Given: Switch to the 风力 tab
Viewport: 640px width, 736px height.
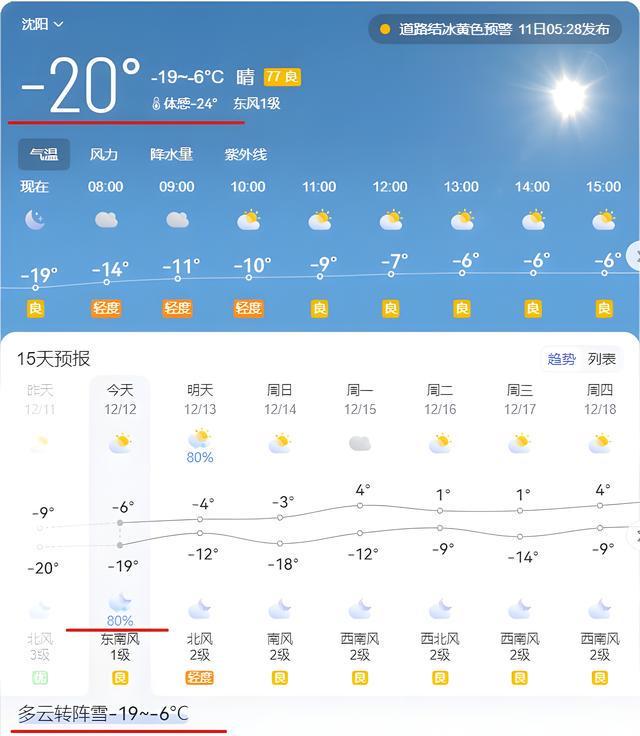Looking at the screenshot, I should point(104,155).
